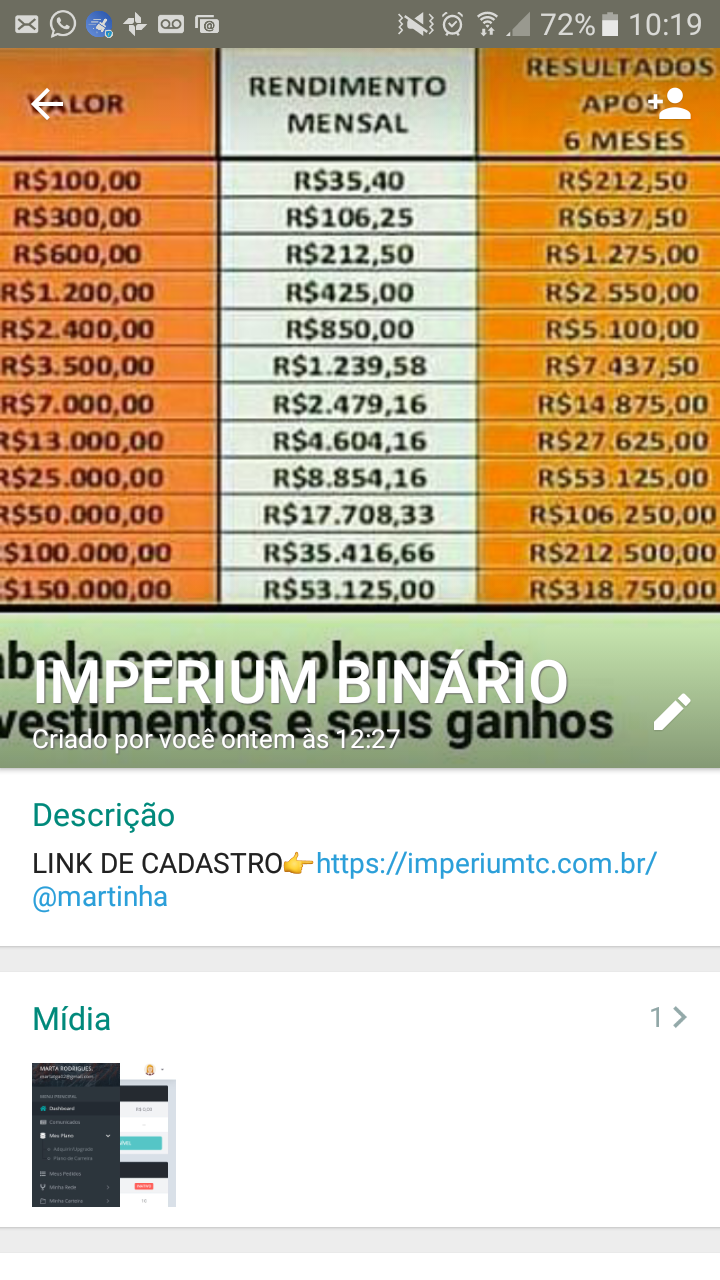Open the imperiumtc.com.br registration link
This screenshot has height=1280, width=720.
pyautogui.click(x=486, y=863)
